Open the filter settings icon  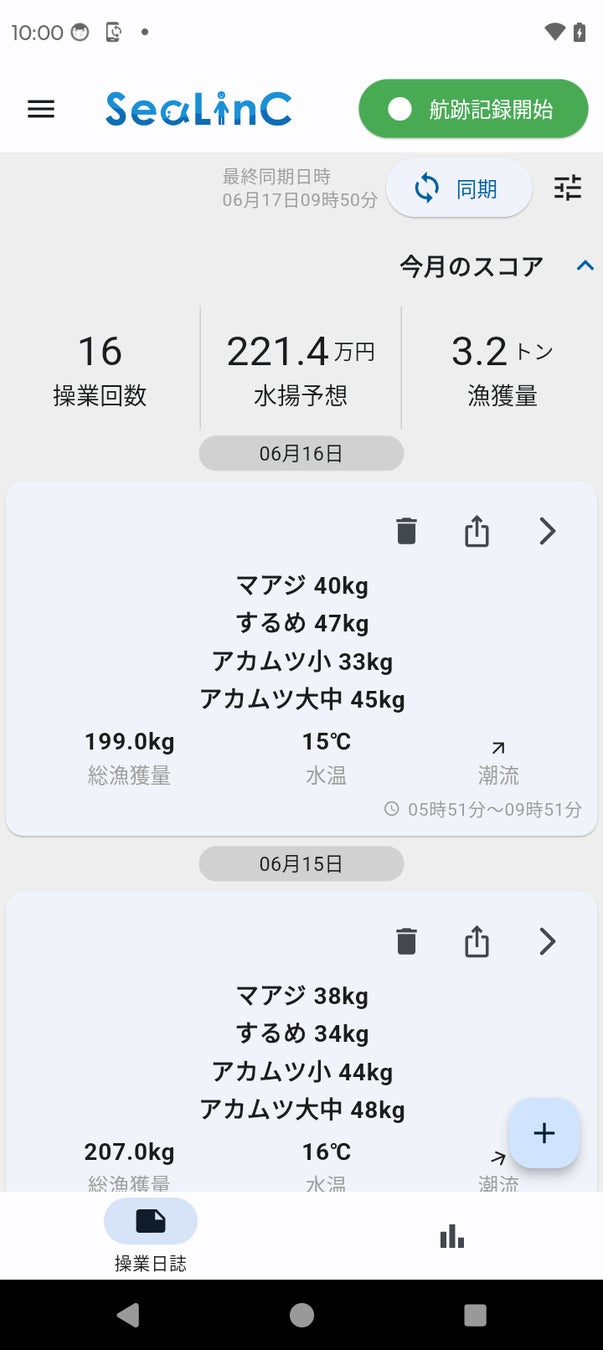[568, 188]
